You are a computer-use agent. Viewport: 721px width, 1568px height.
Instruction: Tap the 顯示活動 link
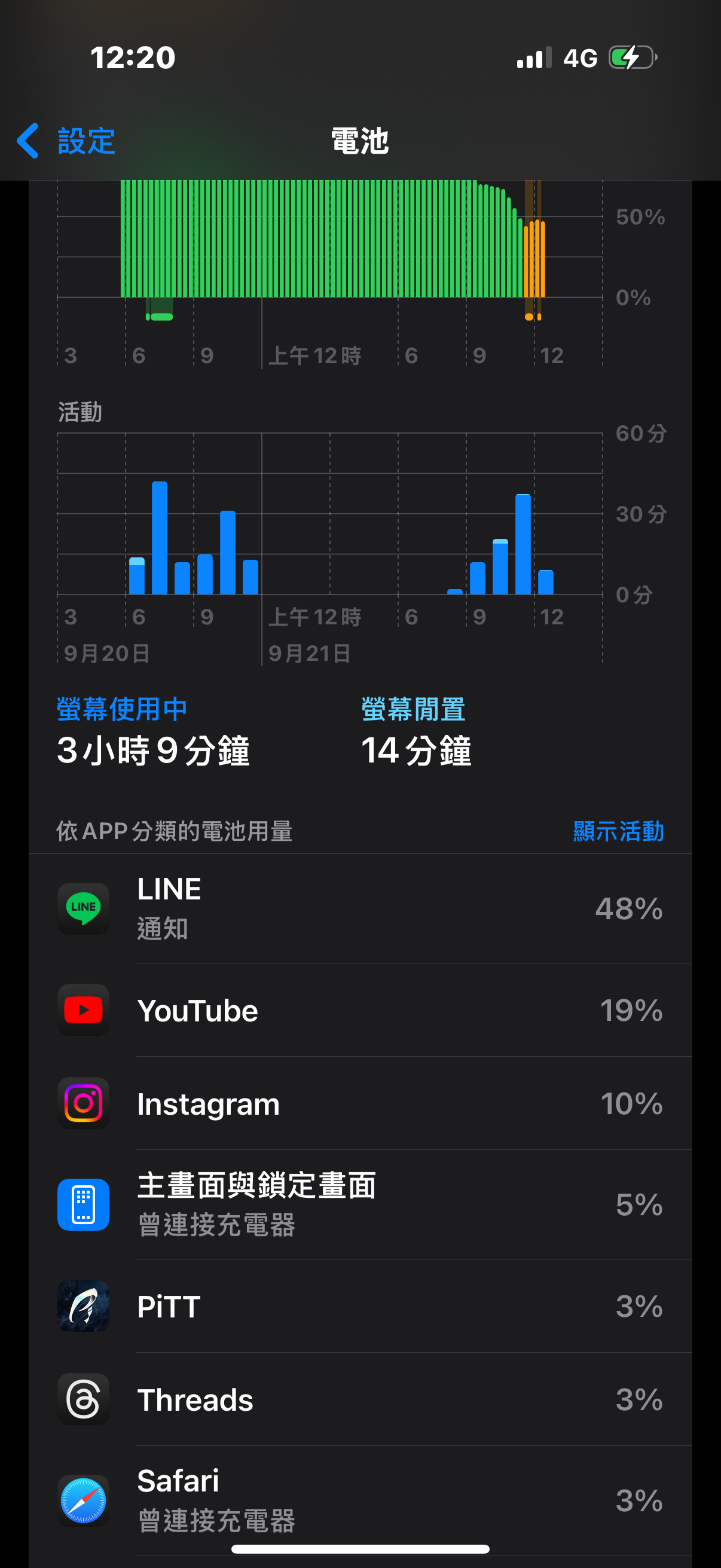click(618, 831)
